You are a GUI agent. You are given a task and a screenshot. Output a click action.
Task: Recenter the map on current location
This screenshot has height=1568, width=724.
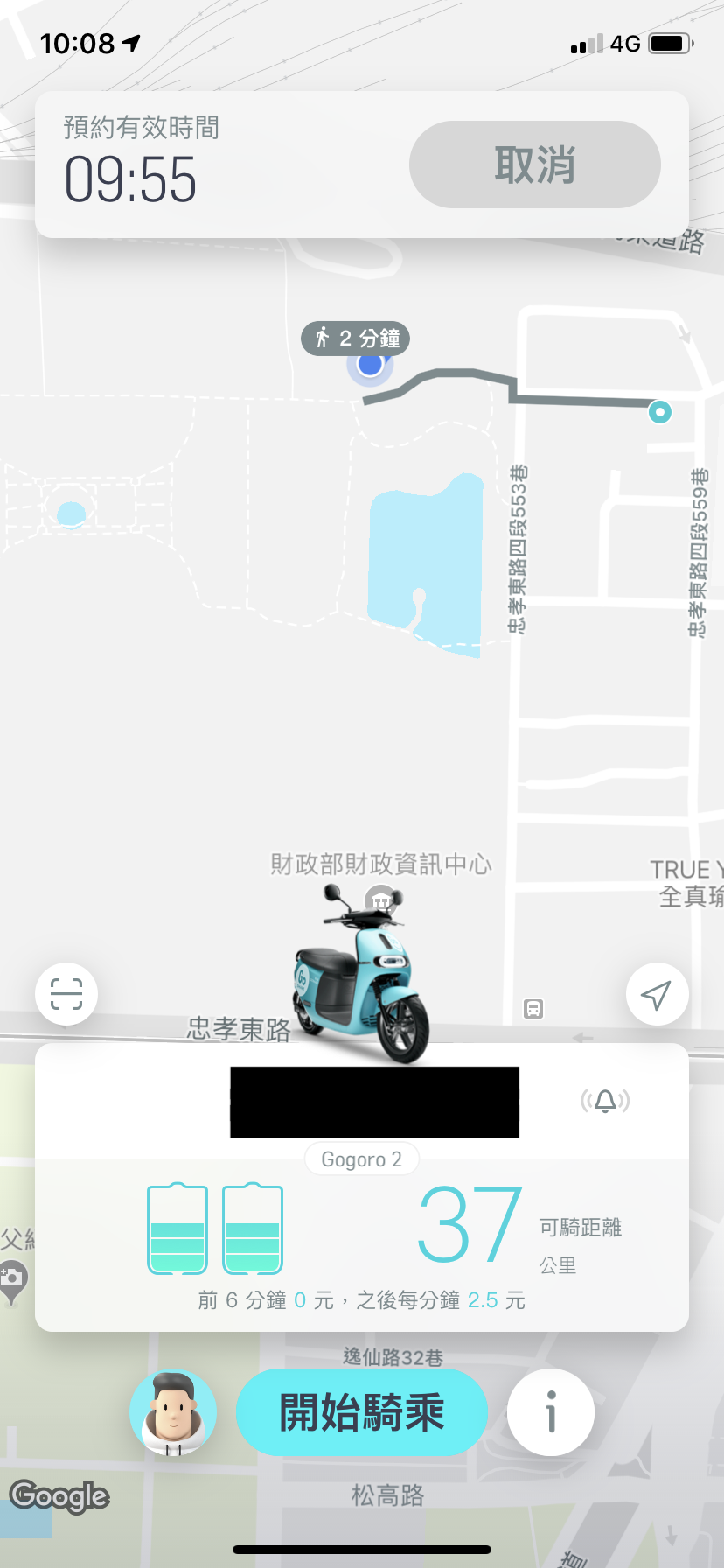[x=657, y=994]
